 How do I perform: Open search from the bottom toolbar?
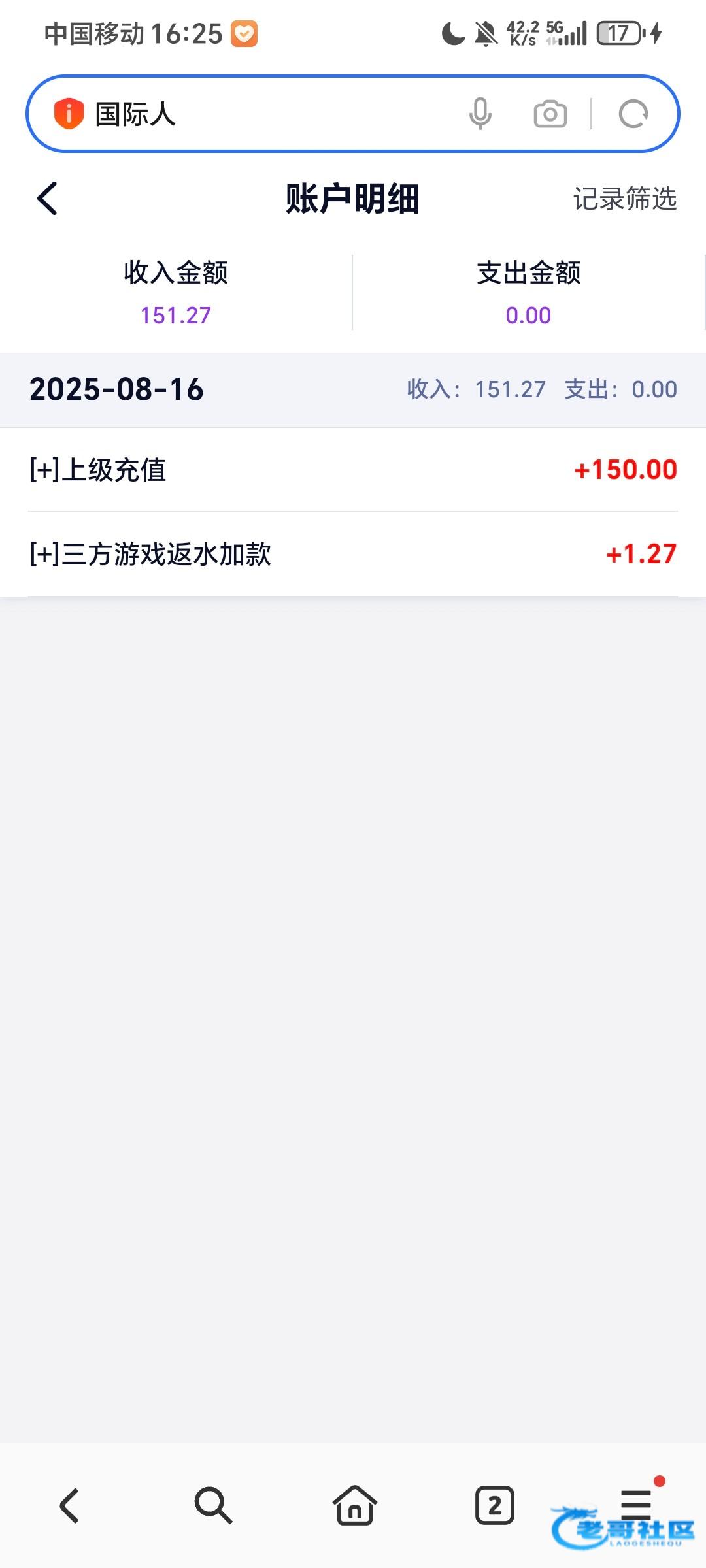[x=212, y=1505]
